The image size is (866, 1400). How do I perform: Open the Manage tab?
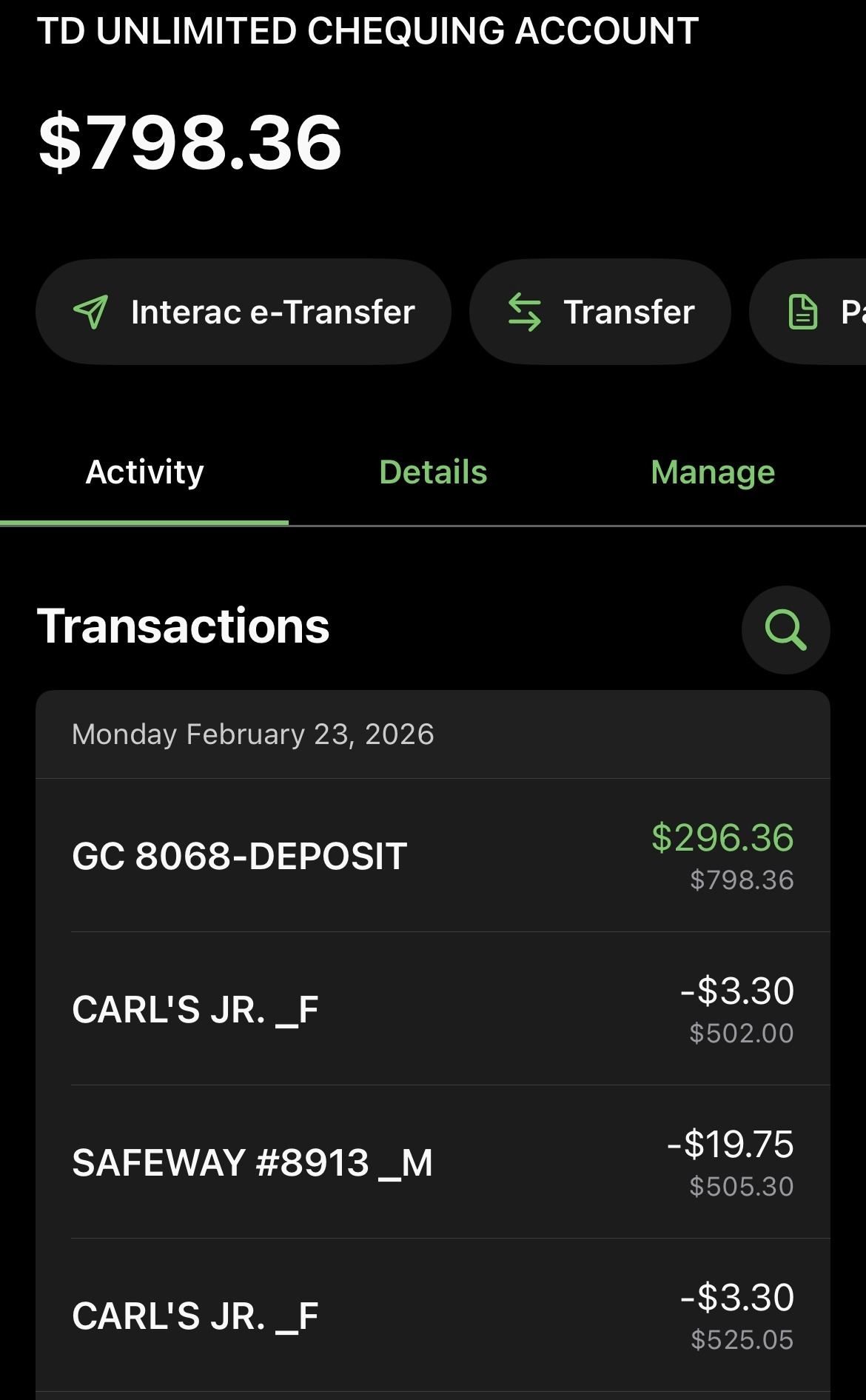pyautogui.click(x=713, y=472)
